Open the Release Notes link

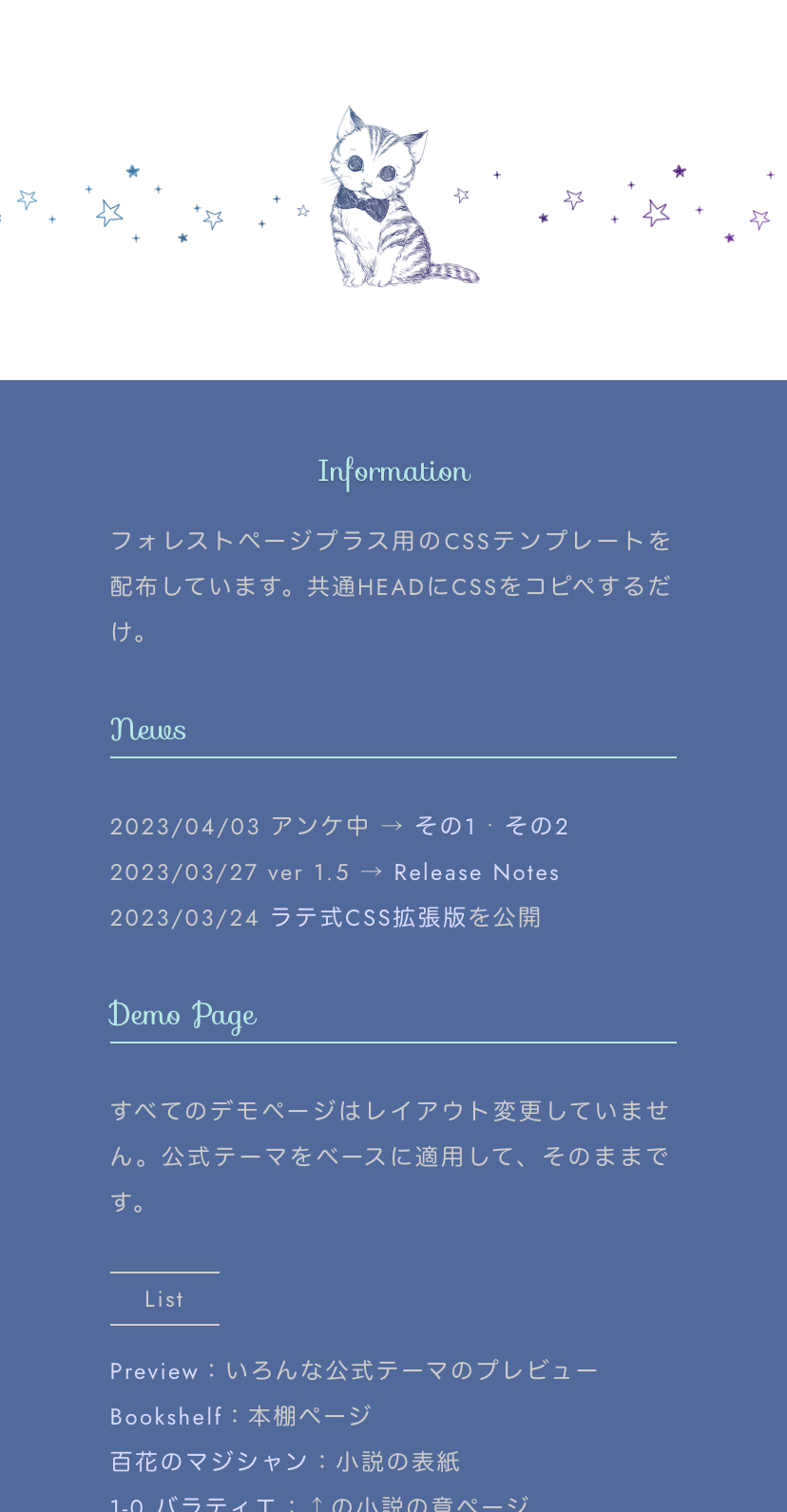pyautogui.click(x=476, y=872)
